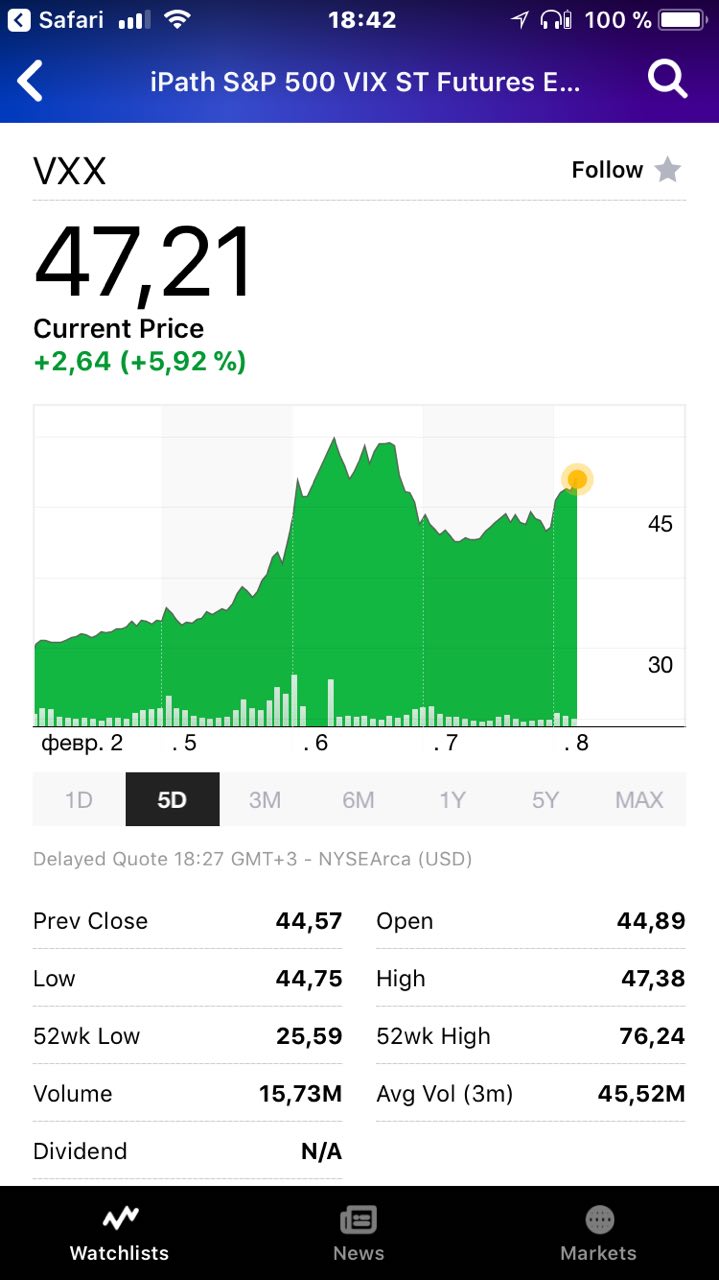
Task: Open the search magnifier icon
Action: tap(667, 79)
